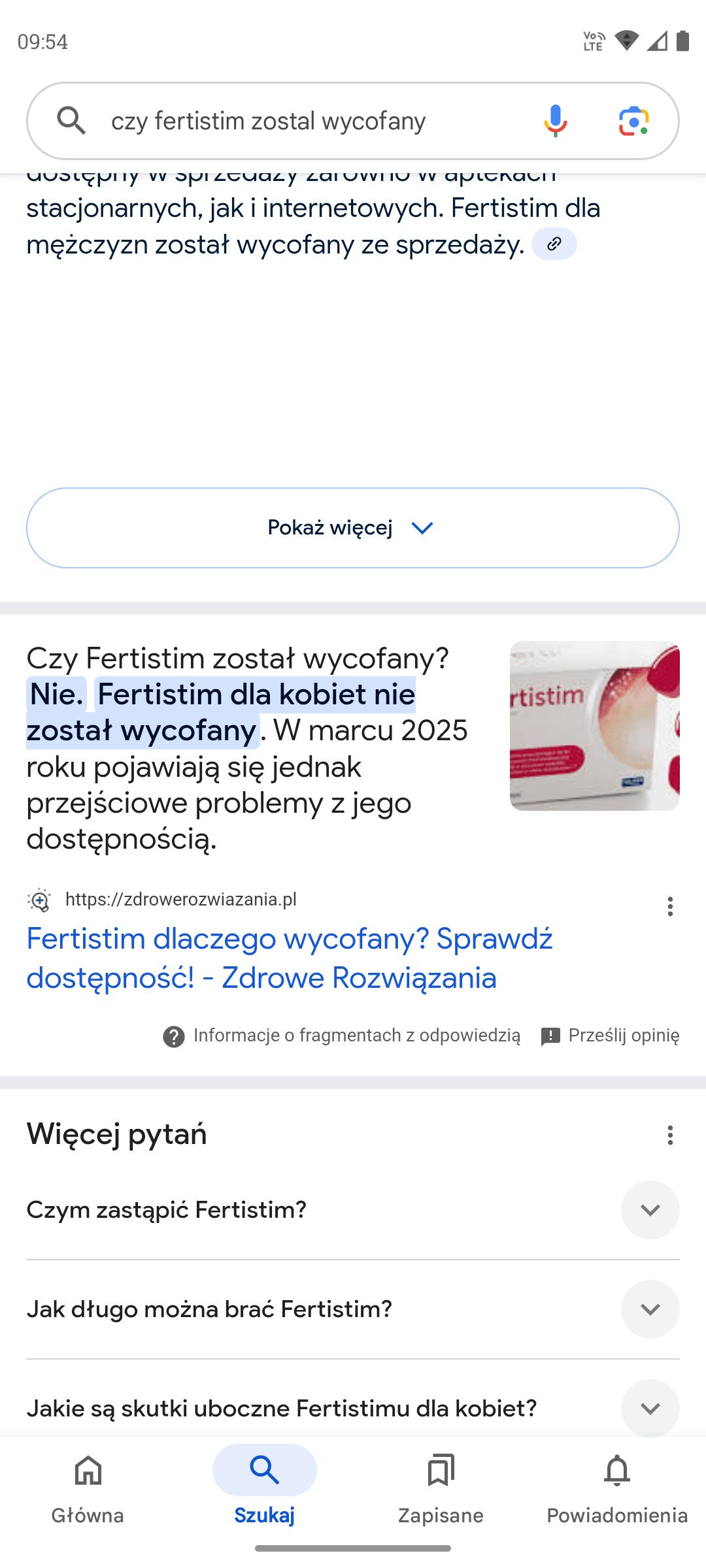Open Informacje o fragmentach z odpowiedzią
This screenshot has width=706, height=1568.
click(342, 1036)
